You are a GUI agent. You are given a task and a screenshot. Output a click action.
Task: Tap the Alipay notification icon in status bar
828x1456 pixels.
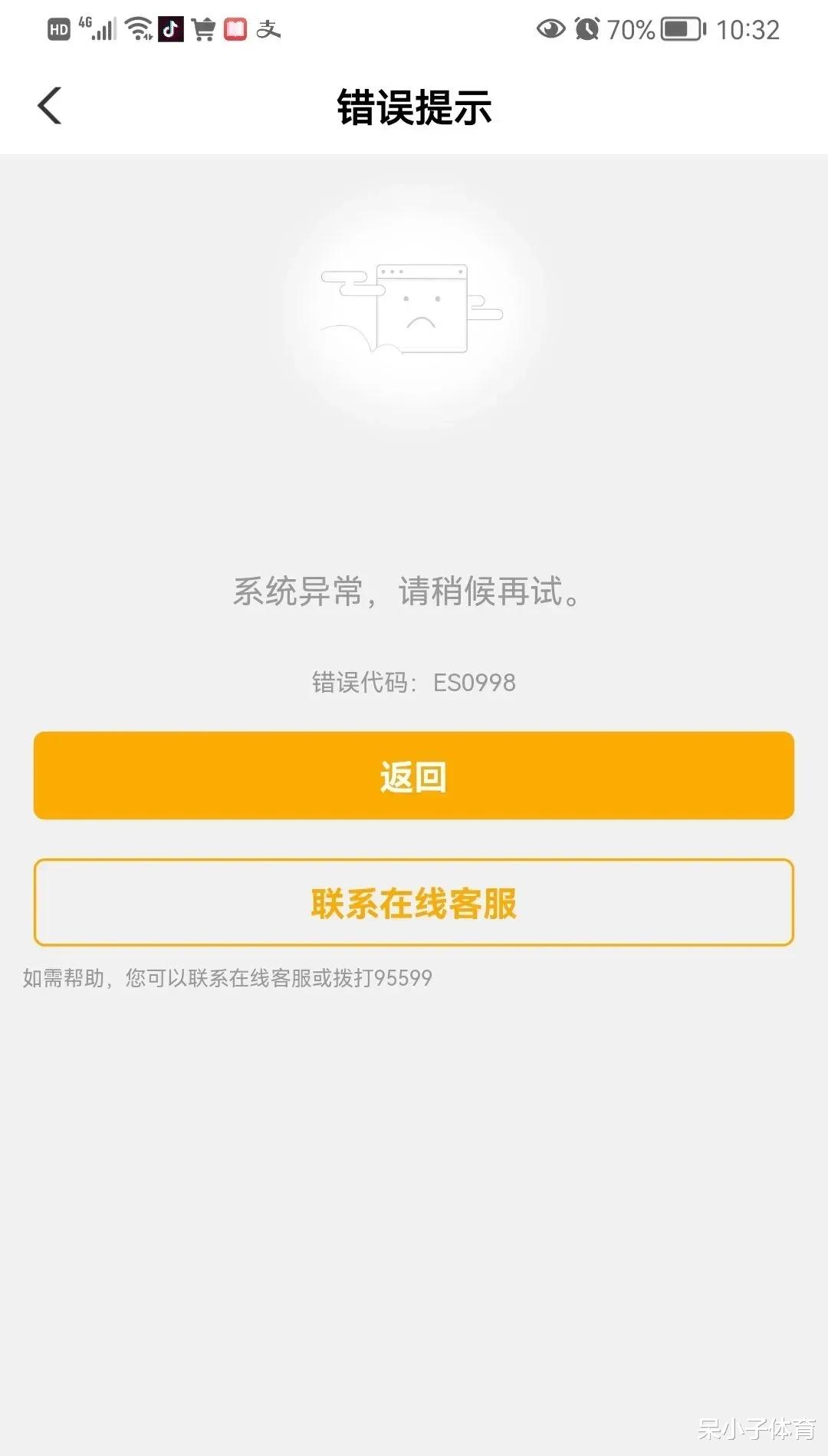coord(270,31)
